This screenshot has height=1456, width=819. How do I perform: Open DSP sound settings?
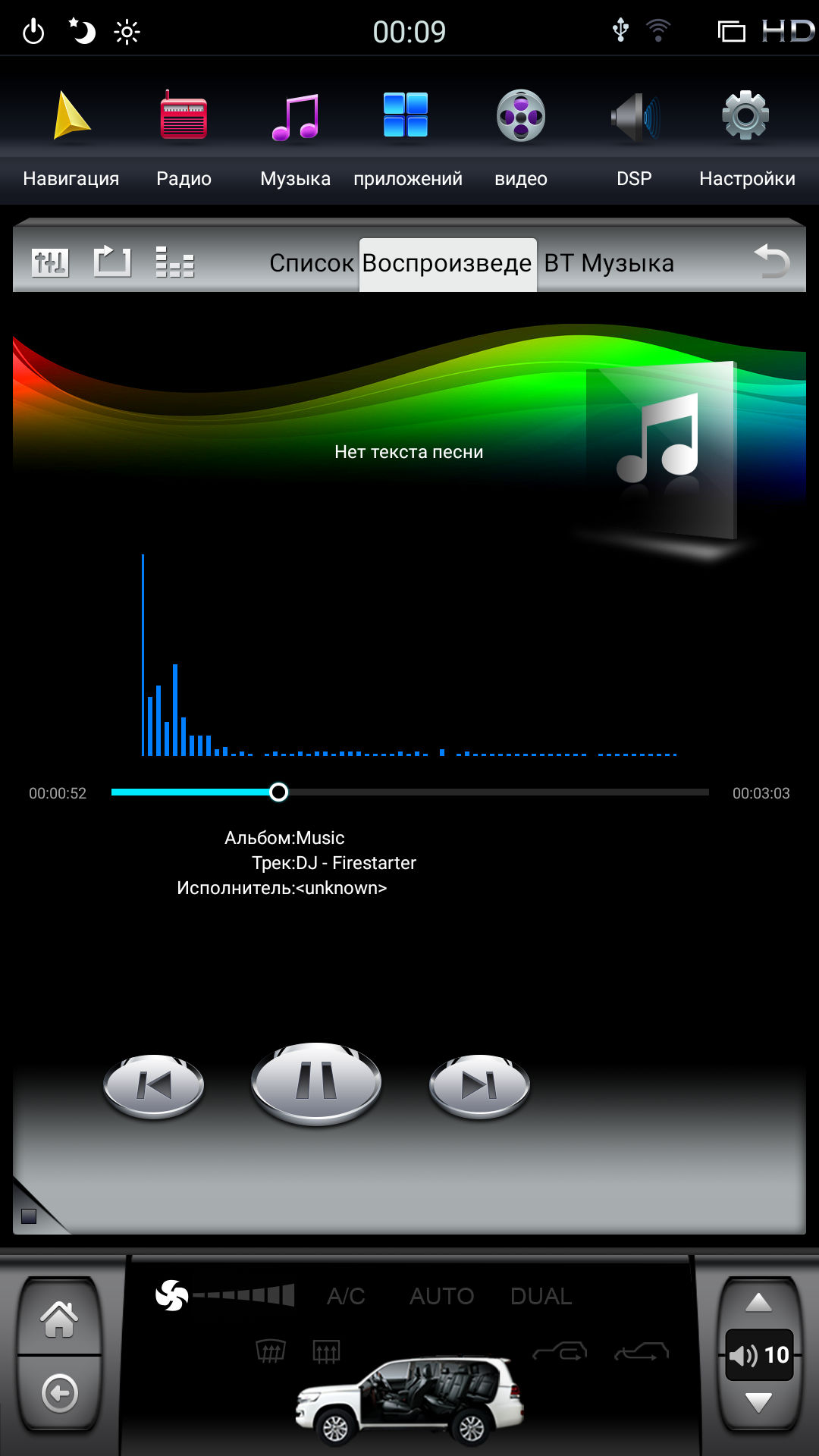[635, 138]
